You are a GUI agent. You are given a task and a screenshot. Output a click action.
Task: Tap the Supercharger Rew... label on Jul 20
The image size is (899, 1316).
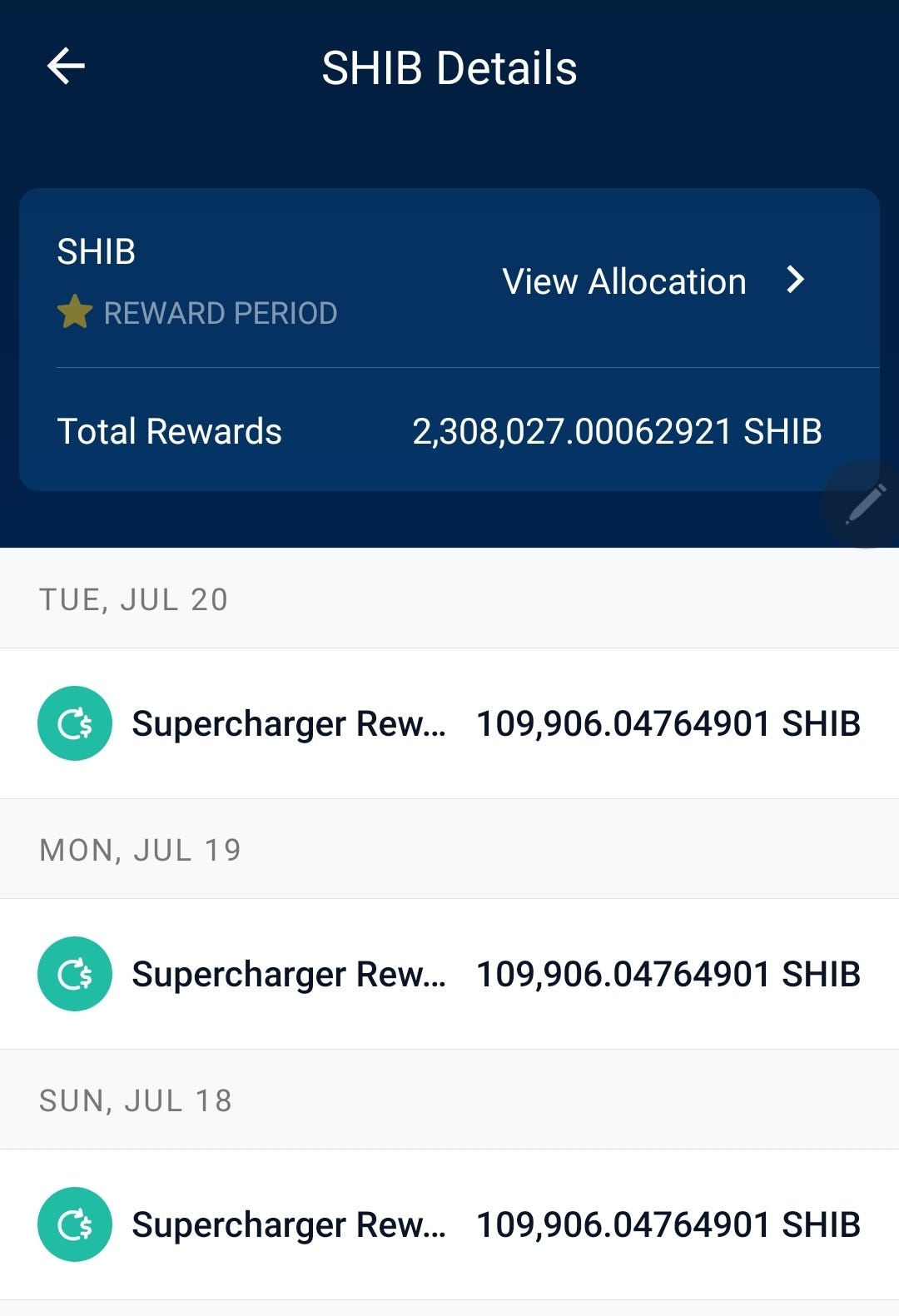pyautogui.click(x=290, y=723)
